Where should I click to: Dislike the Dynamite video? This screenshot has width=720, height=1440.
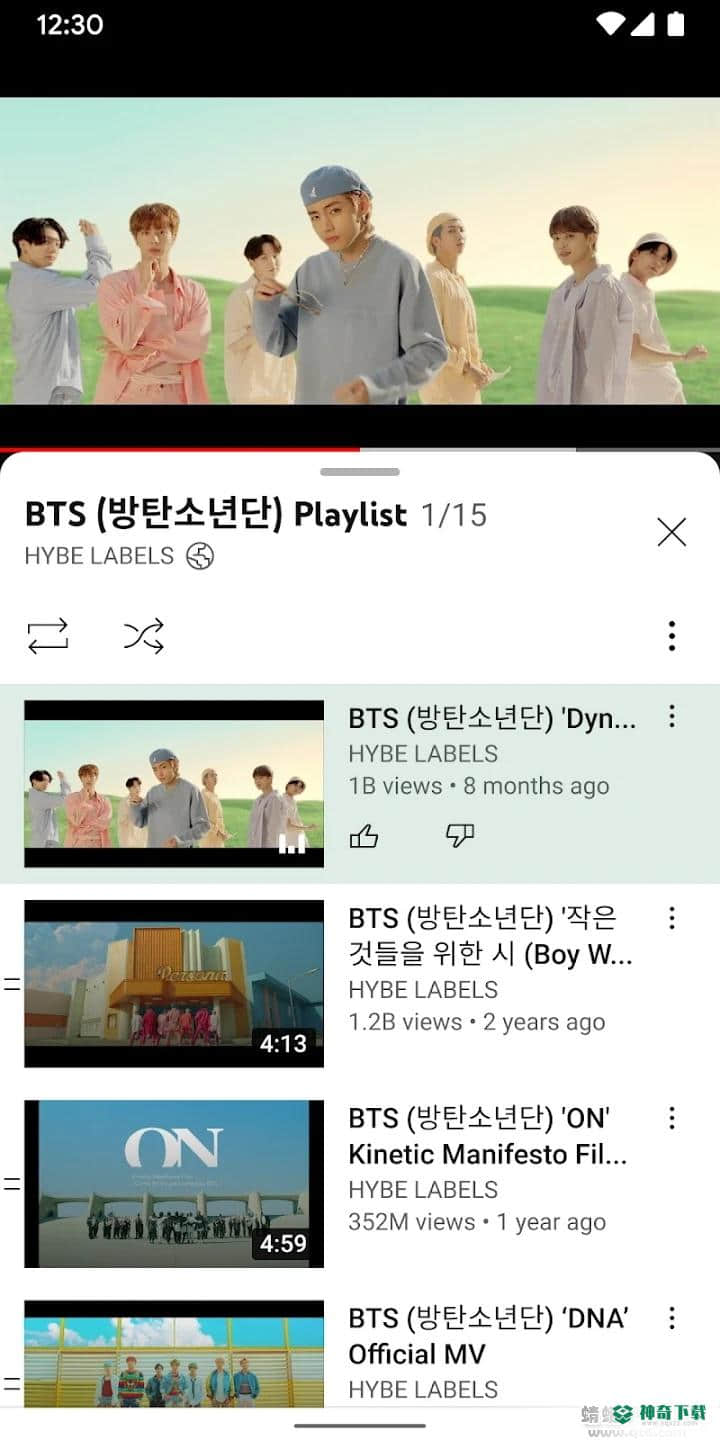click(460, 837)
